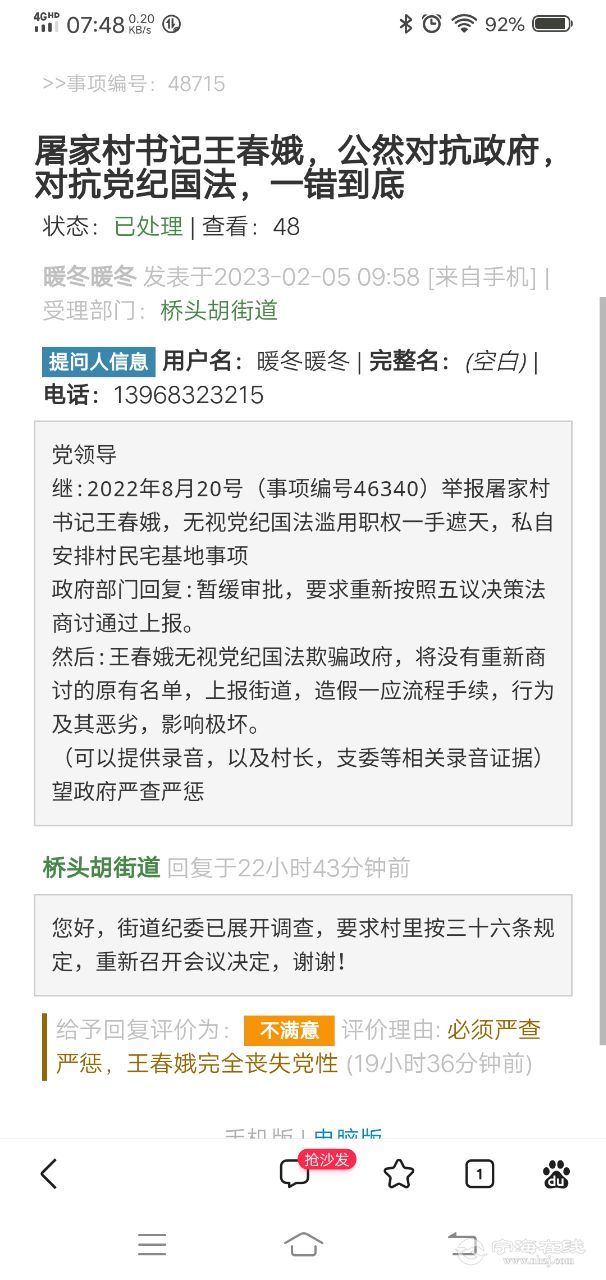Tap the system home button
This screenshot has height=1280, width=606.
point(303,1243)
